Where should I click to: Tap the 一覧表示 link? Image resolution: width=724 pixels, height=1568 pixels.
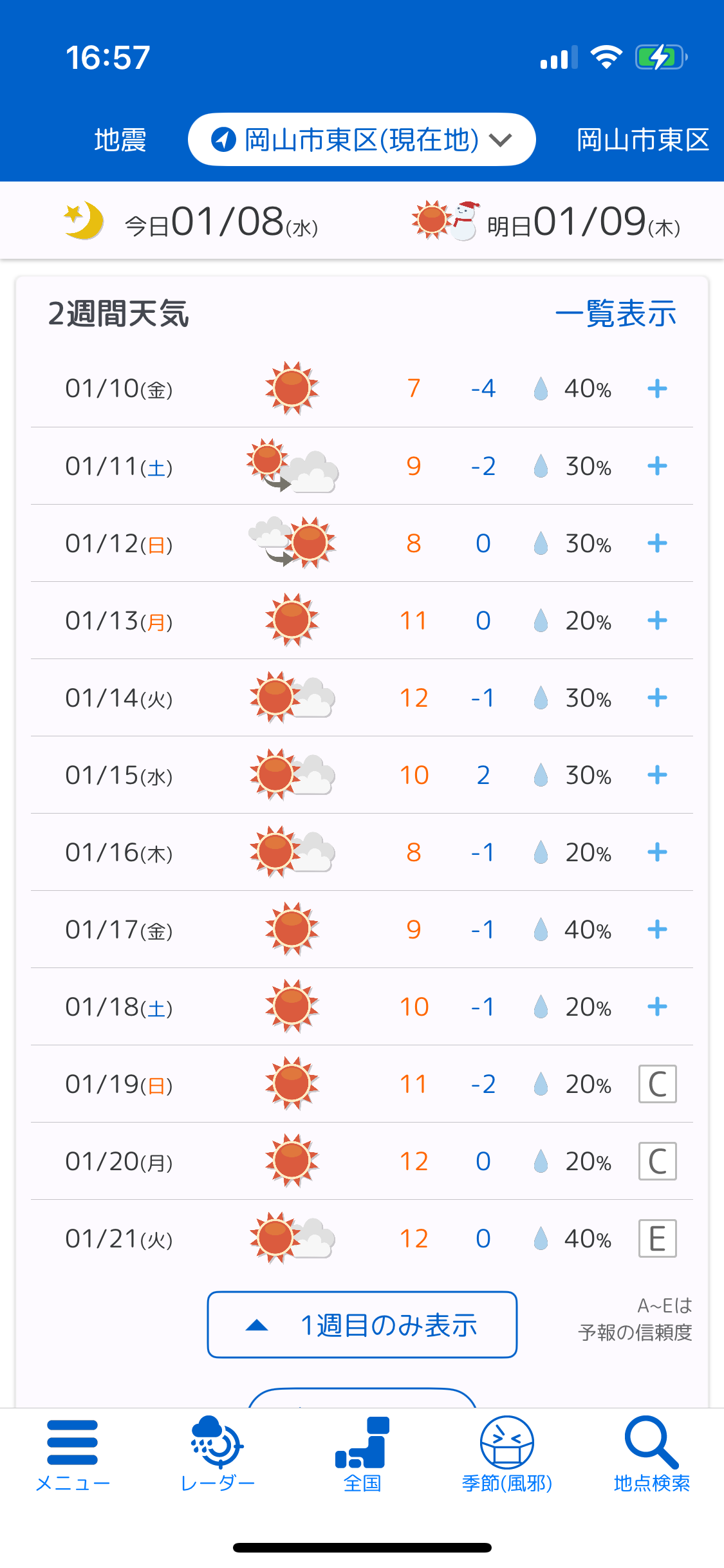pos(616,314)
